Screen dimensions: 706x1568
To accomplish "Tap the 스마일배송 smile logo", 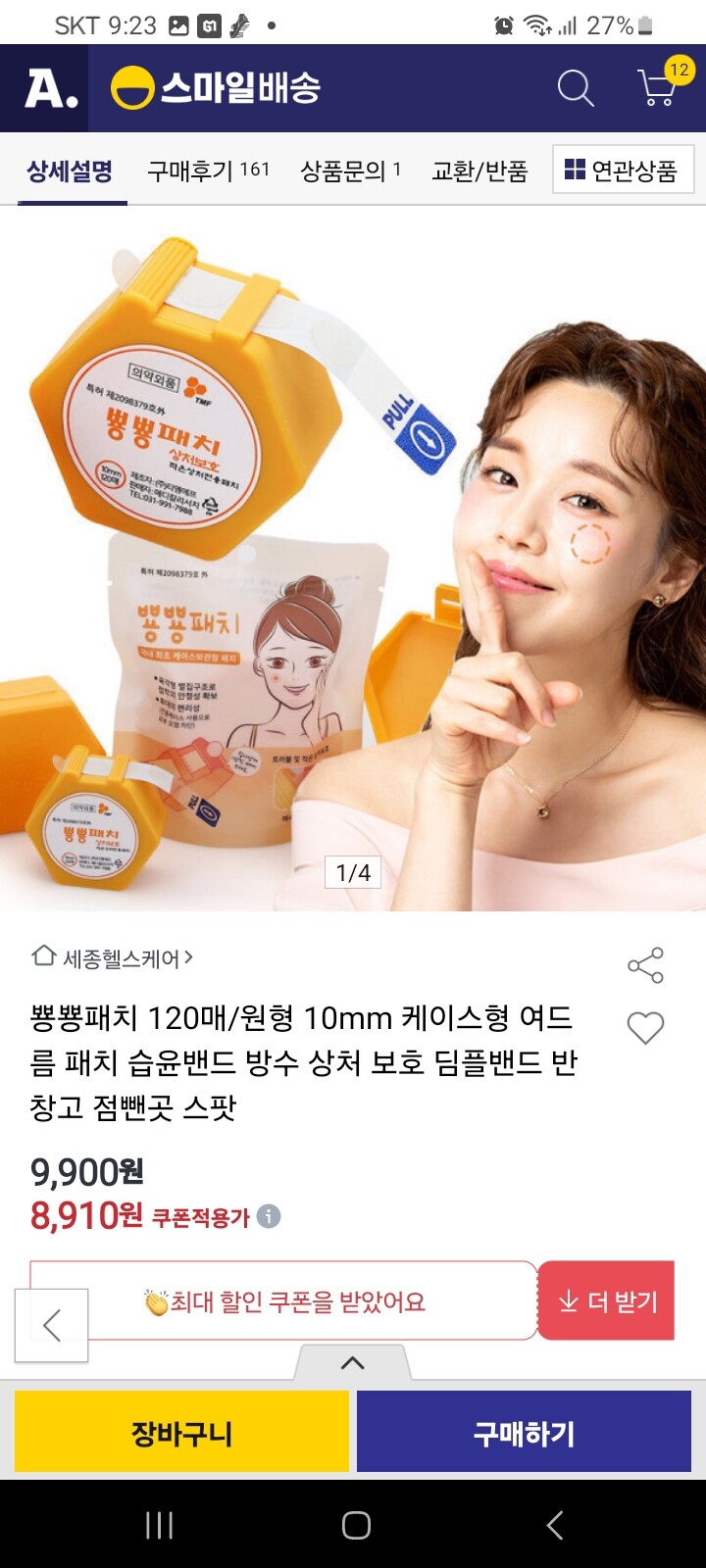I will click(132, 88).
